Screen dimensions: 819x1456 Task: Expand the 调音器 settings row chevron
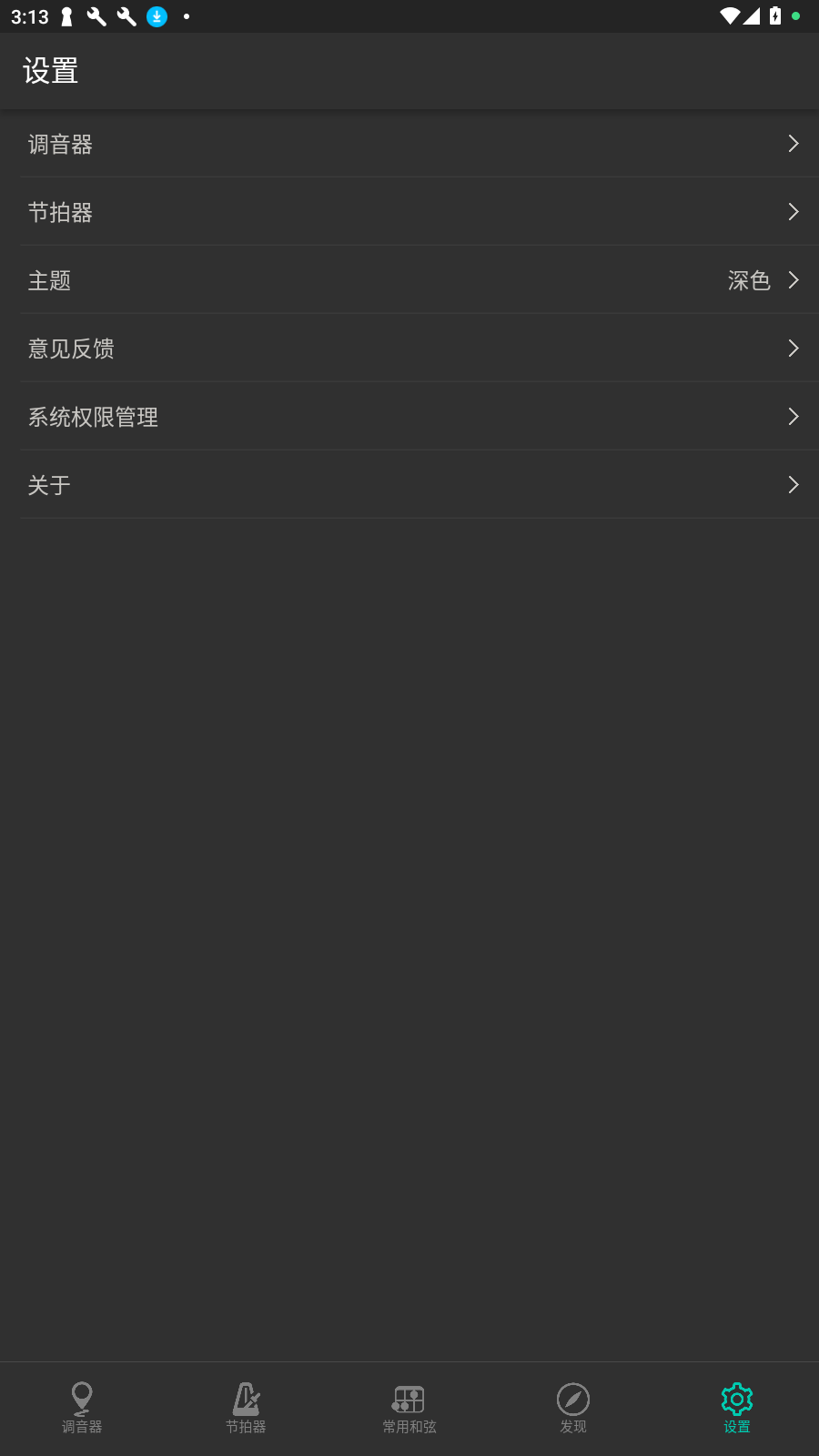pyautogui.click(x=792, y=143)
